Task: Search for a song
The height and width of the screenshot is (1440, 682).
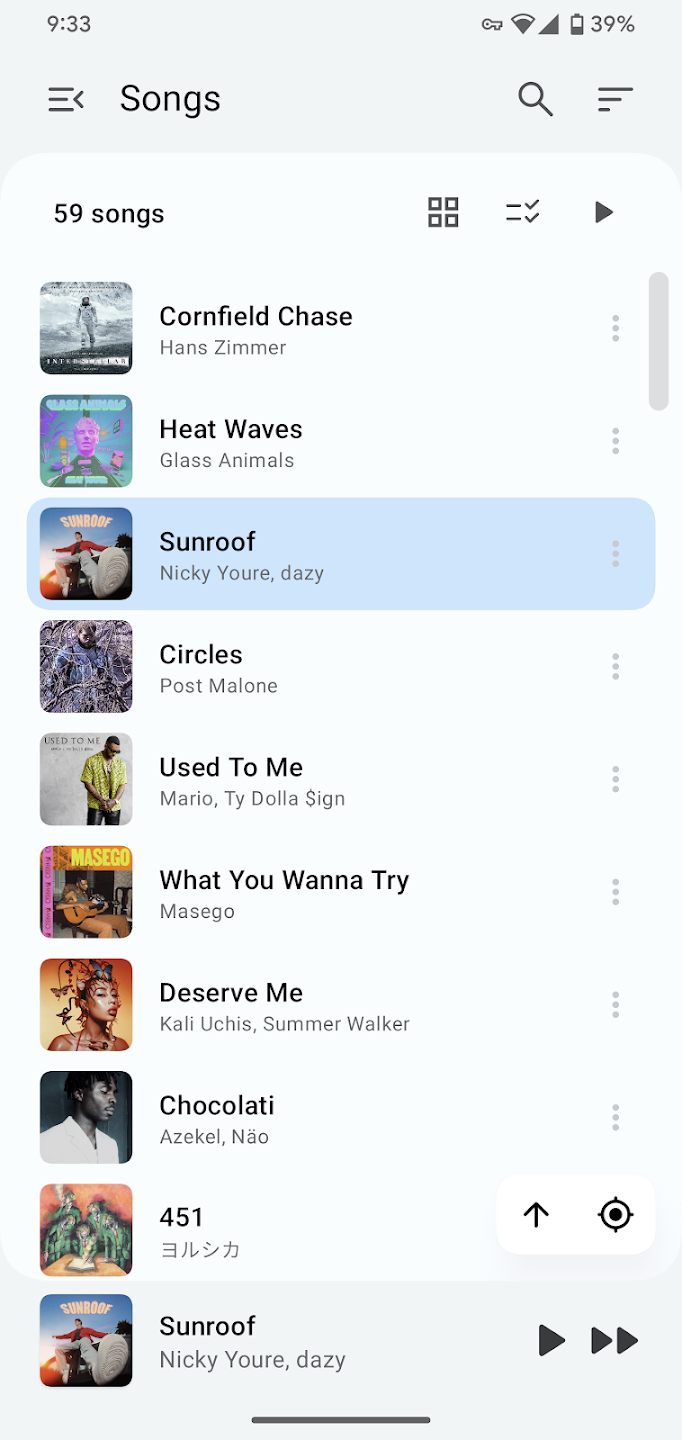Action: pyautogui.click(x=535, y=99)
